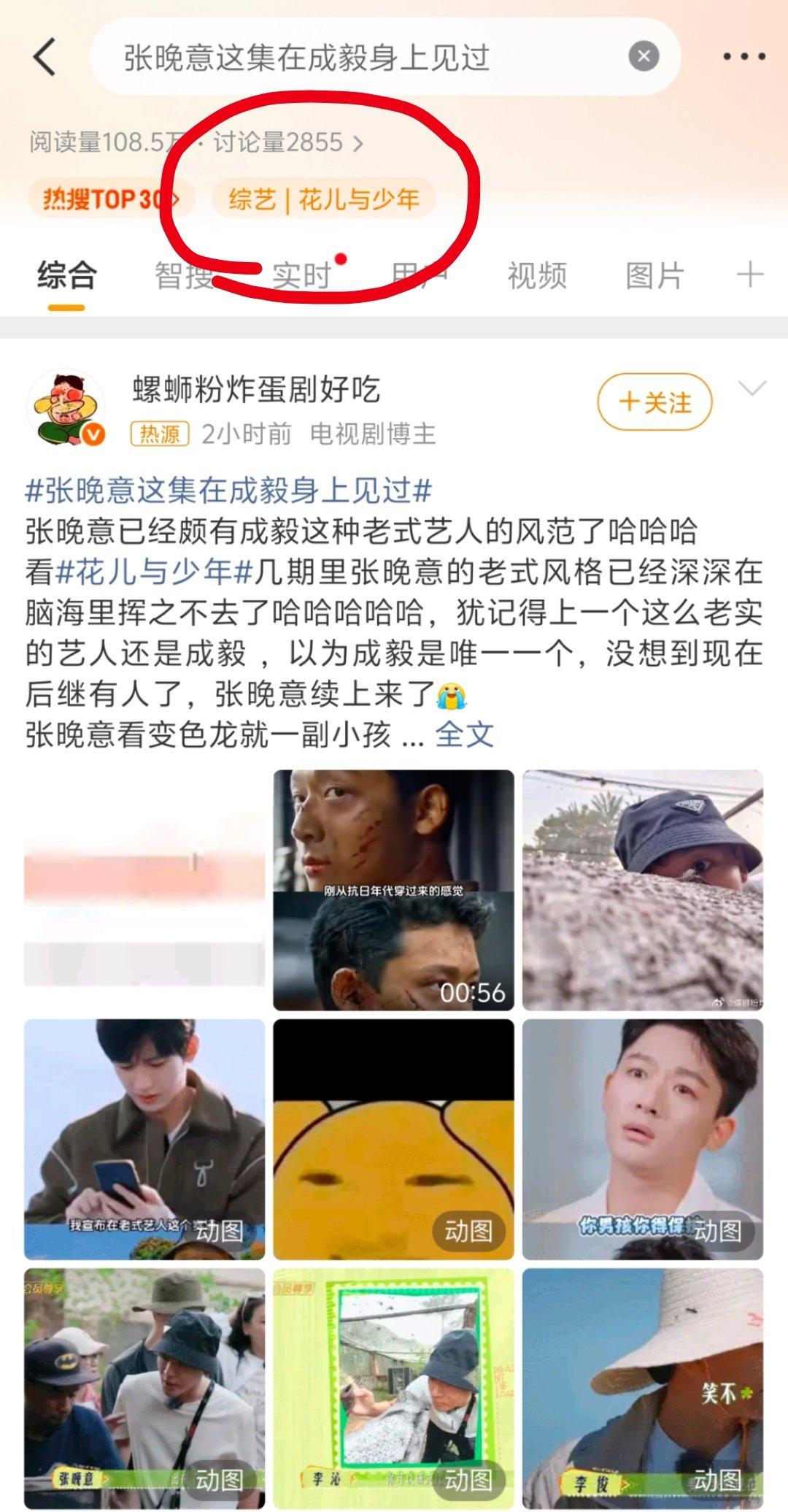Clear the search box text

(x=644, y=56)
